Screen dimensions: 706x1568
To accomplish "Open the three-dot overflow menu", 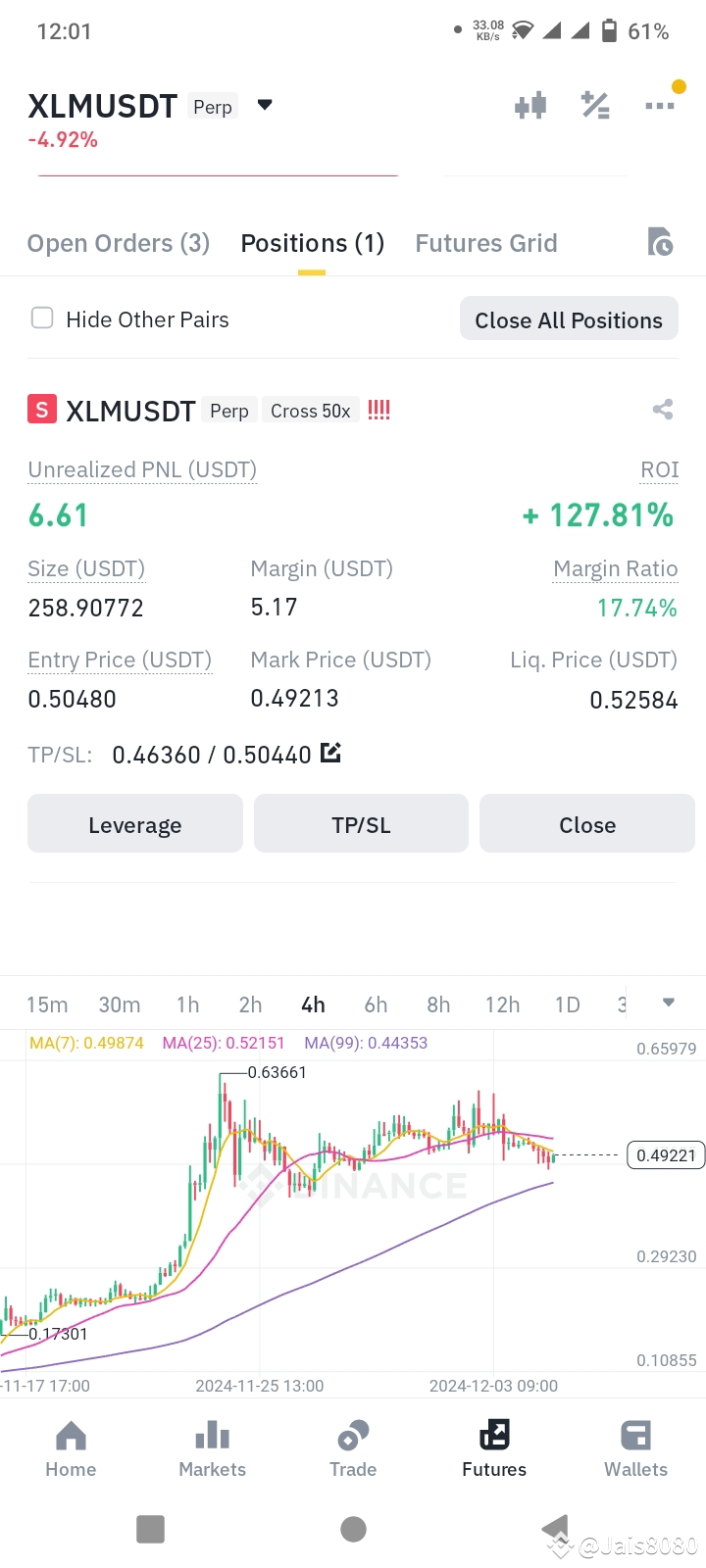I will click(659, 105).
